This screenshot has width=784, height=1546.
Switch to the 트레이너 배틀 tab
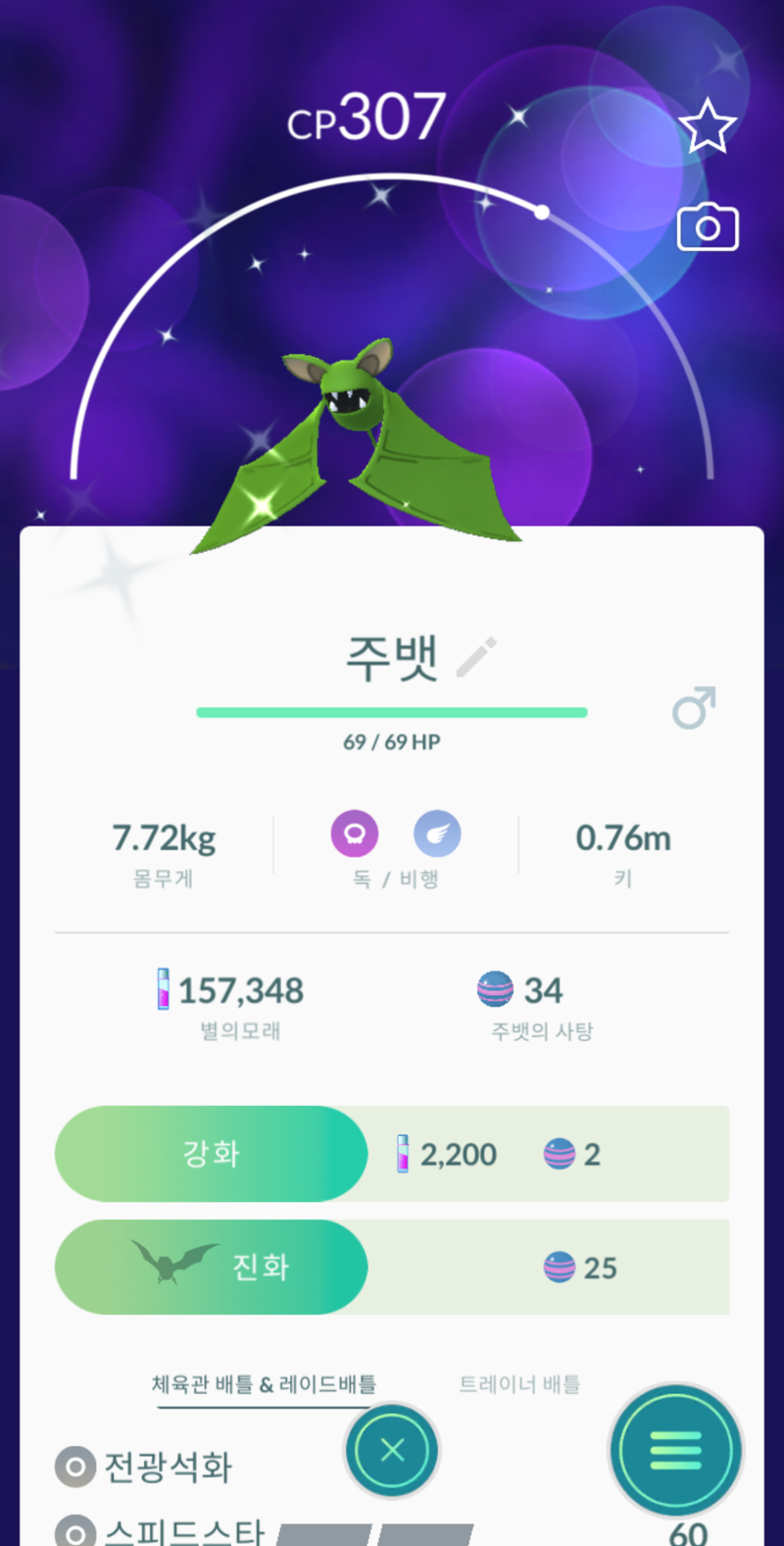(519, 1383)
